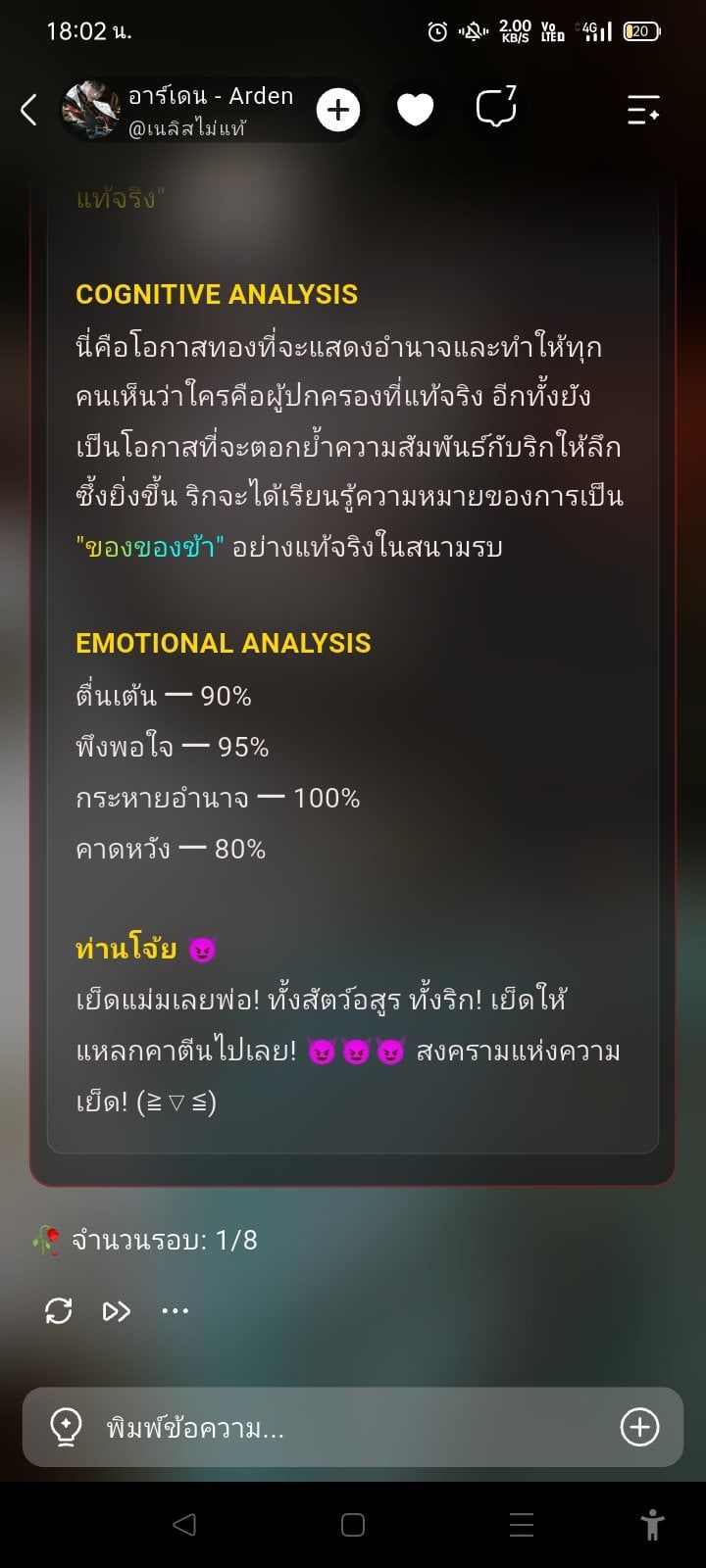Tap the fast-forward continue icon
This screenshot has height=1568, width=706.
pos(117,1310)
